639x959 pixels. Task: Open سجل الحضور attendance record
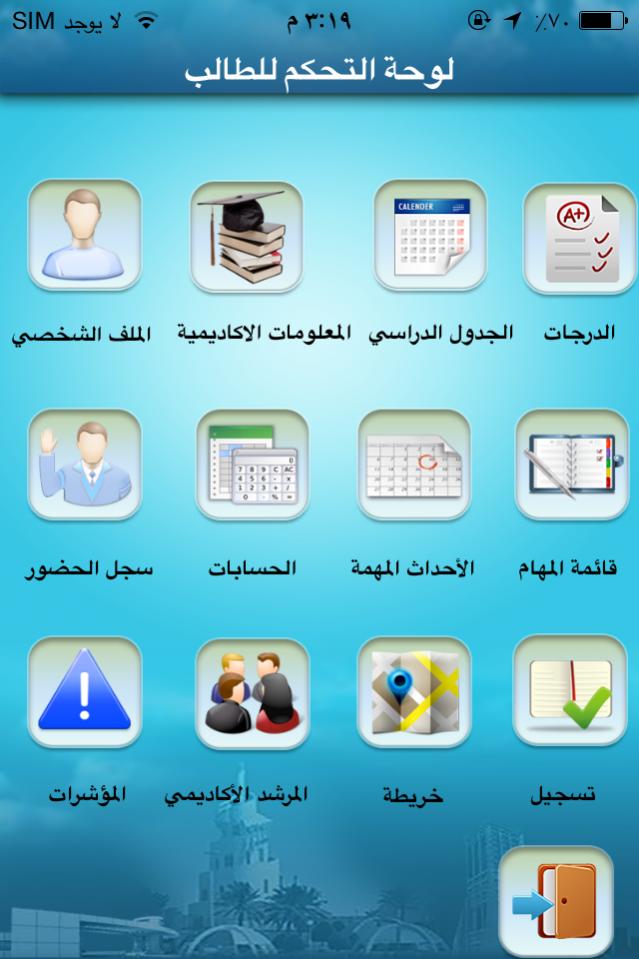point(84,465)
